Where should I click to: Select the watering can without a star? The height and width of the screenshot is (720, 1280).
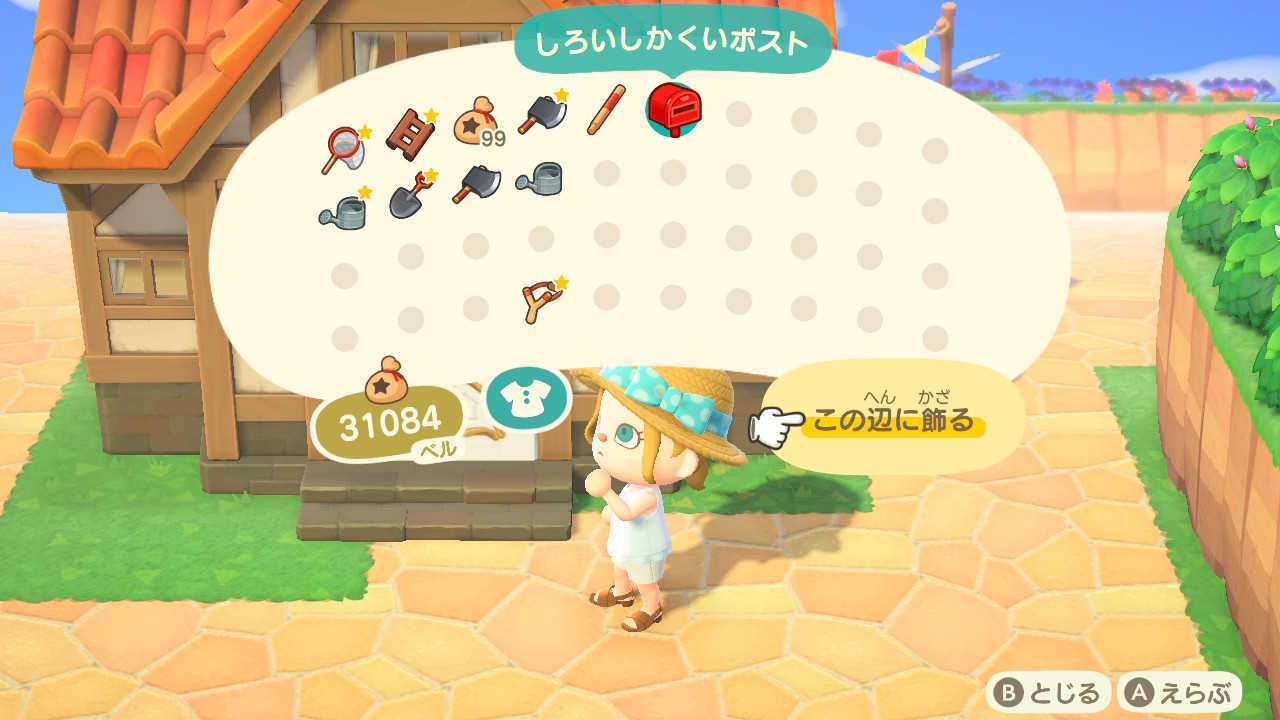click(540, 179)
